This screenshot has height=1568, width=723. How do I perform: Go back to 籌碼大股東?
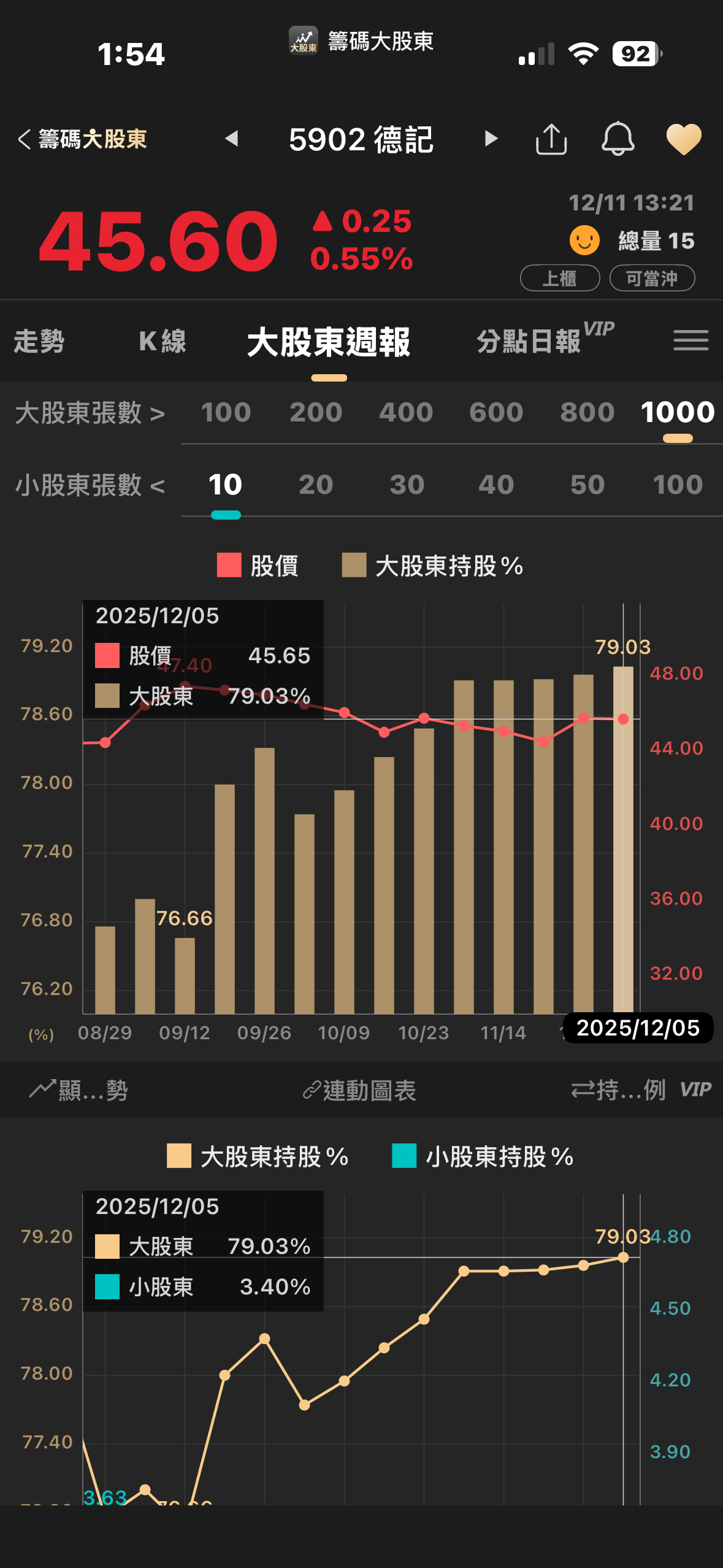[x=83, y=139]
